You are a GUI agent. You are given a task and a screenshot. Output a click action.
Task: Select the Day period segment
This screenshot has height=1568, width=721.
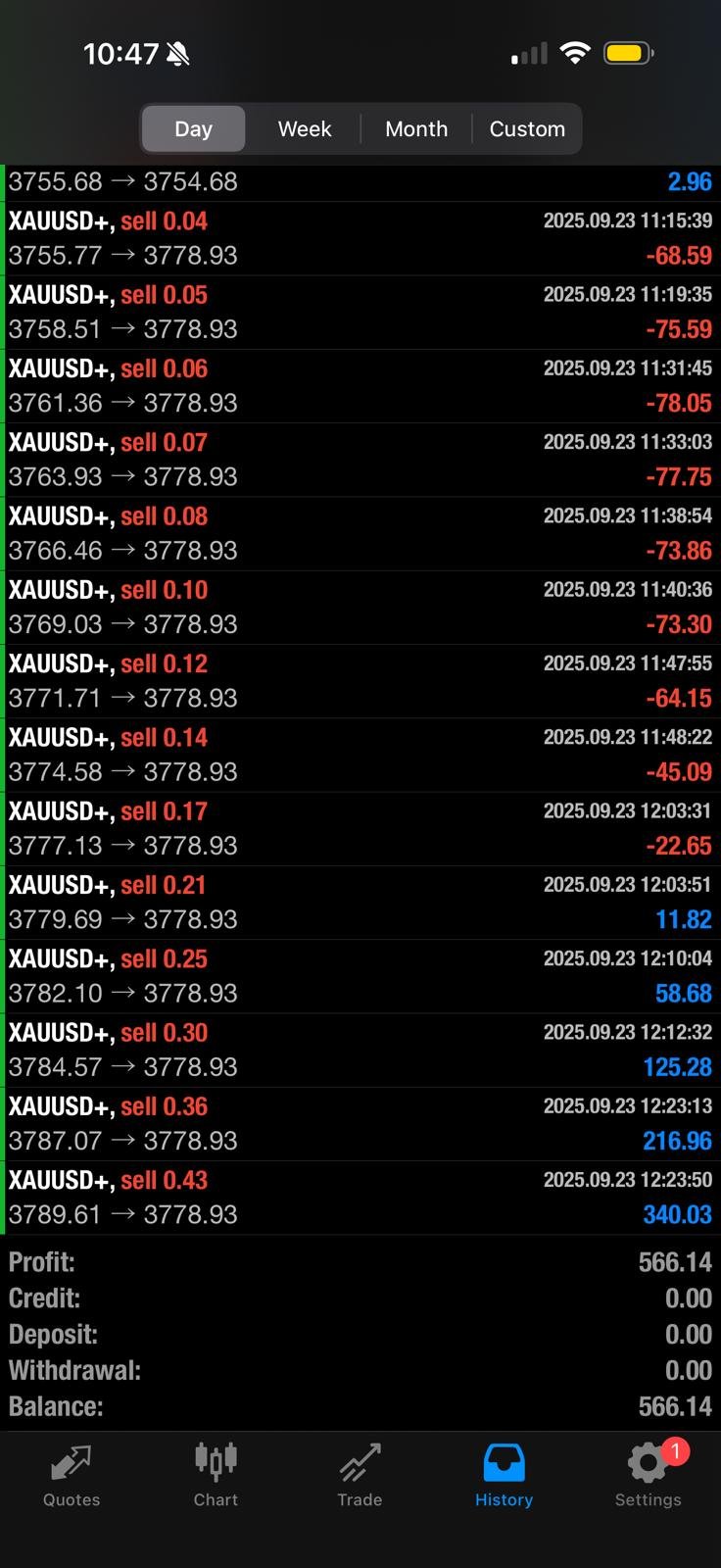[x=193, y=129]
